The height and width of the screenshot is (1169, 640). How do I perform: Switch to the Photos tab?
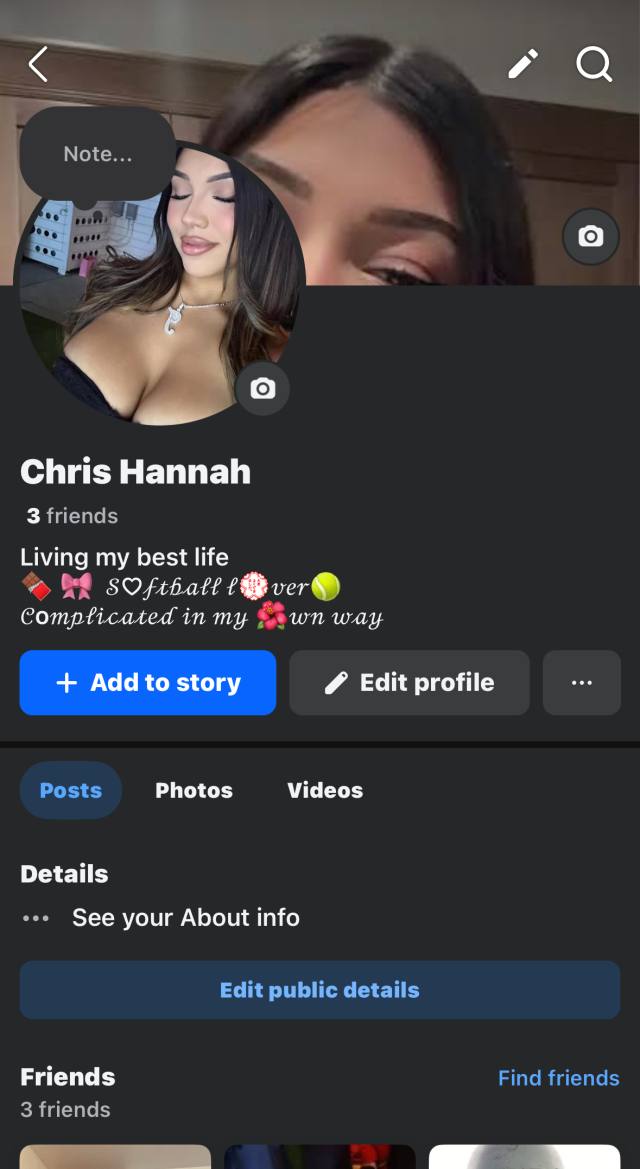pos(194,790)
